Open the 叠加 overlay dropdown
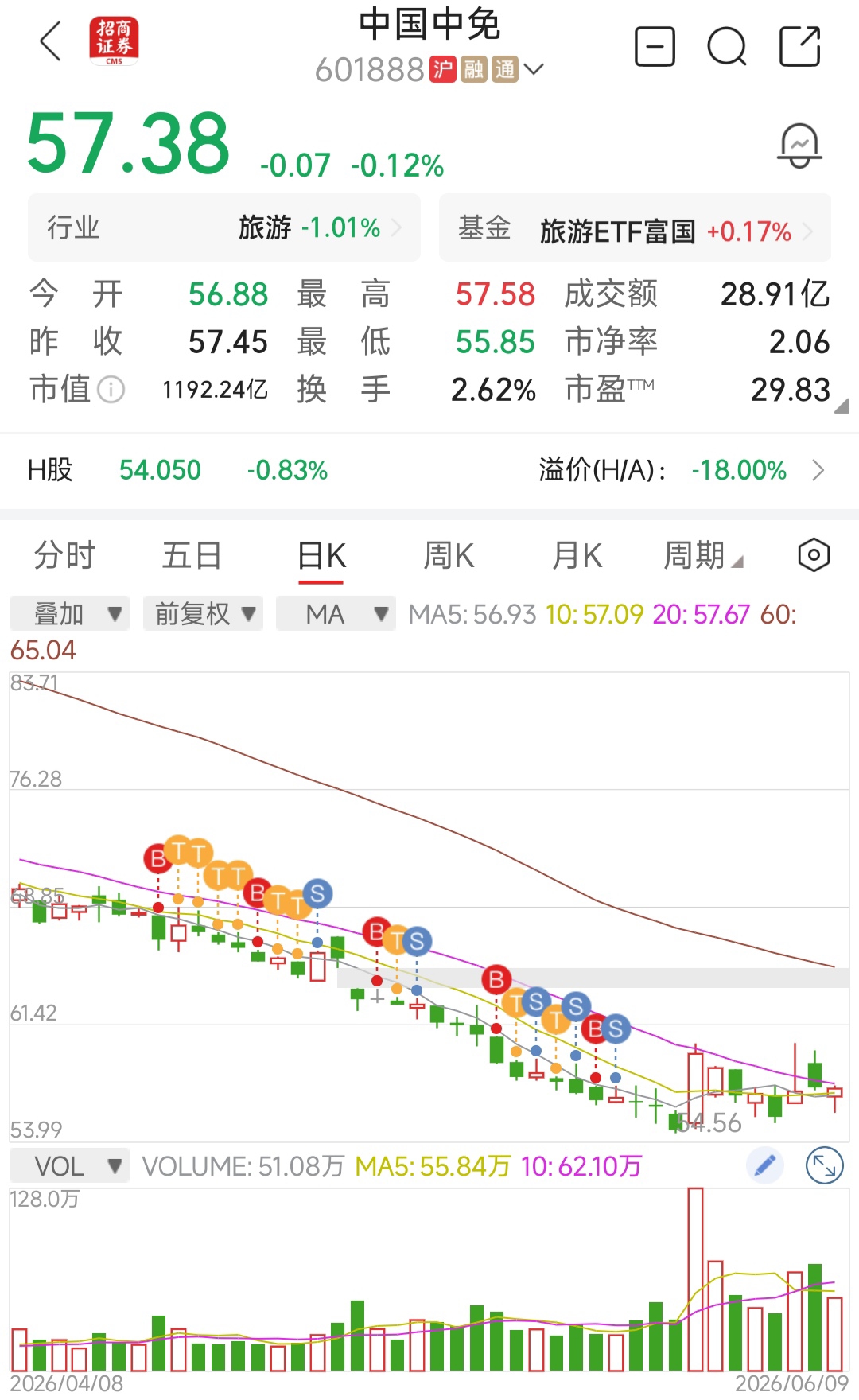 click(x=70, y=613)
